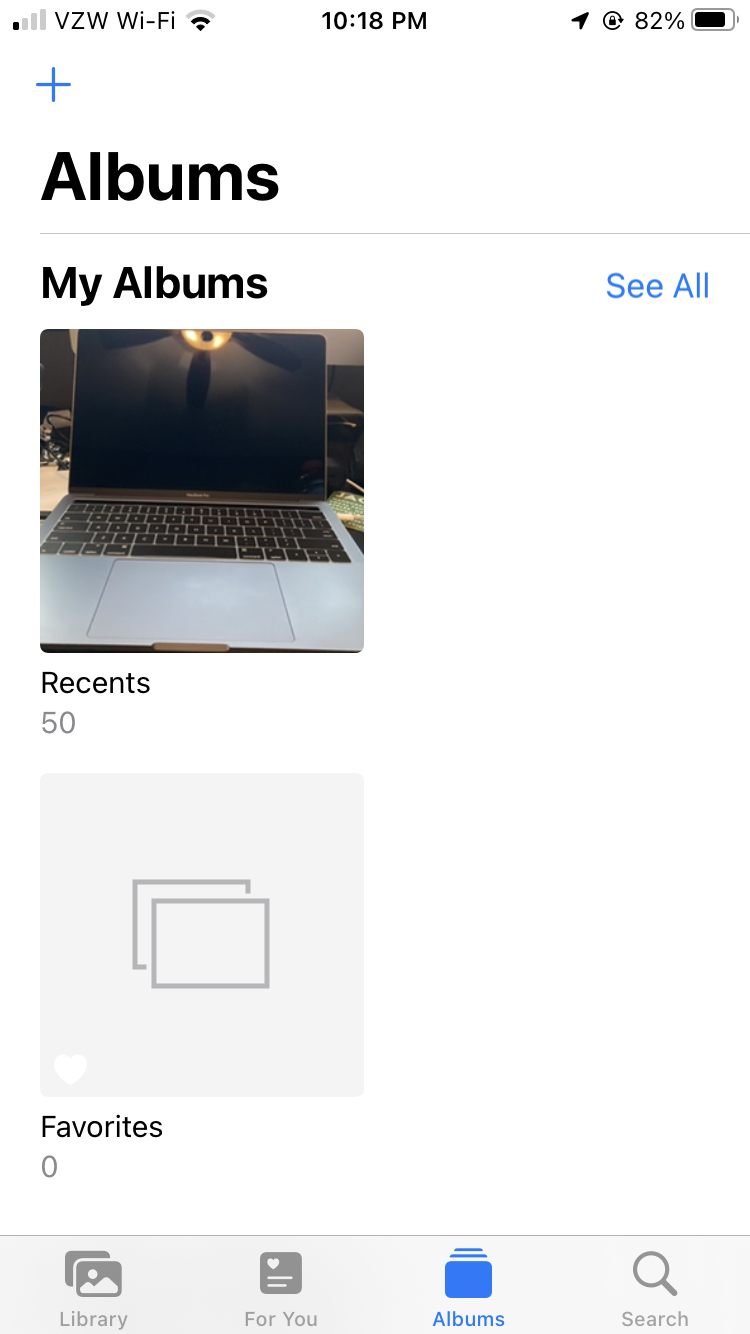Viewport: 750px width, 1334px height.
Task: Go to the Search tab
Action: click(x=655, y=1288)
